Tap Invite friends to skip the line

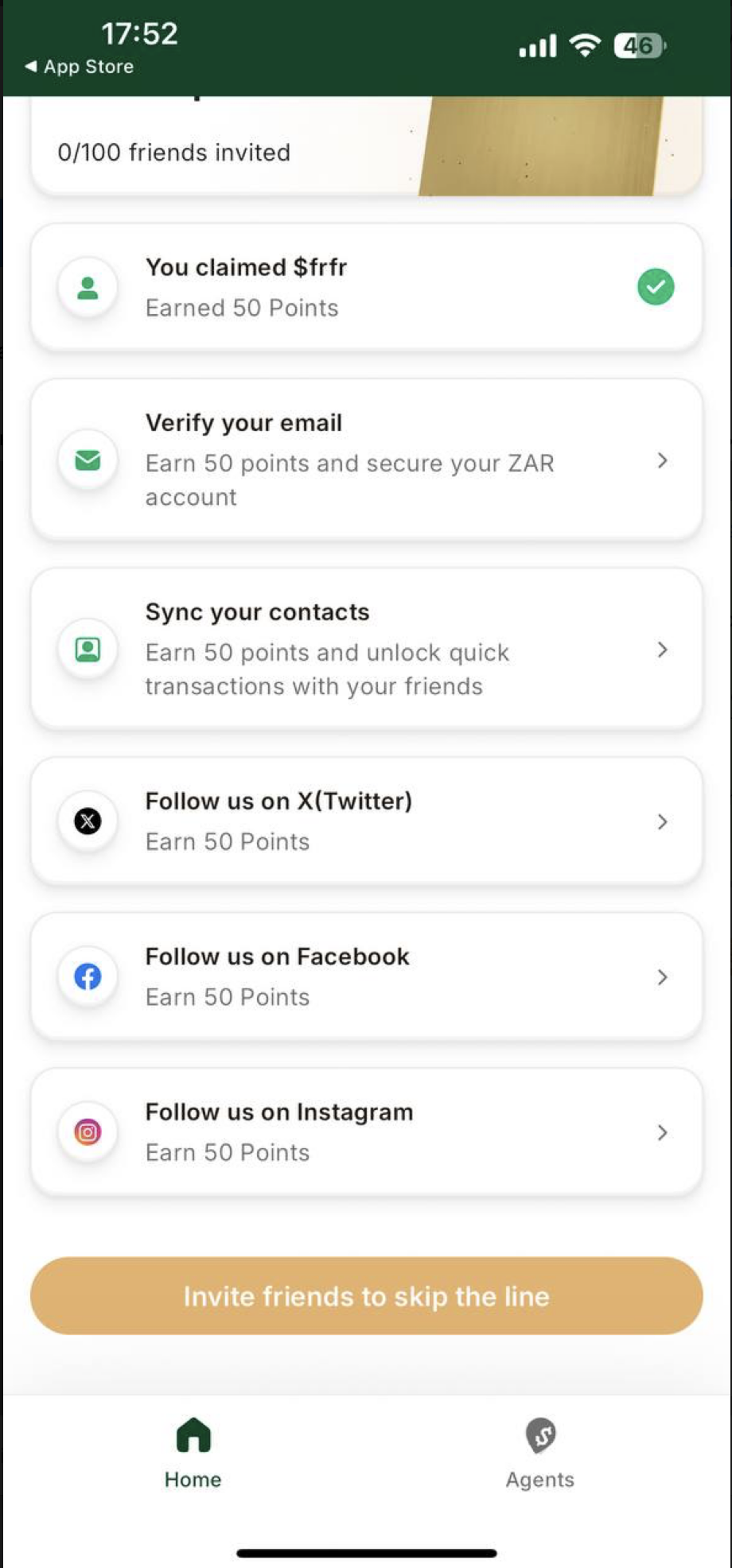(366, 1296)
